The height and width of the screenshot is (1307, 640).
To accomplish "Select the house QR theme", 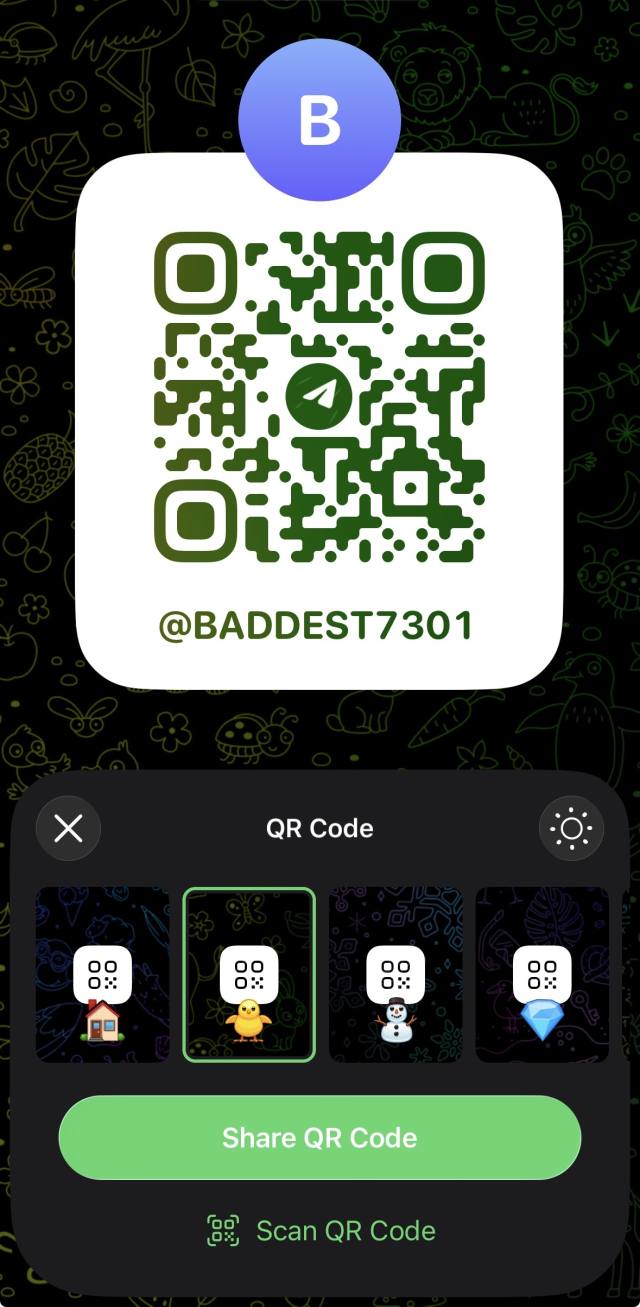I will click(103, 975).
